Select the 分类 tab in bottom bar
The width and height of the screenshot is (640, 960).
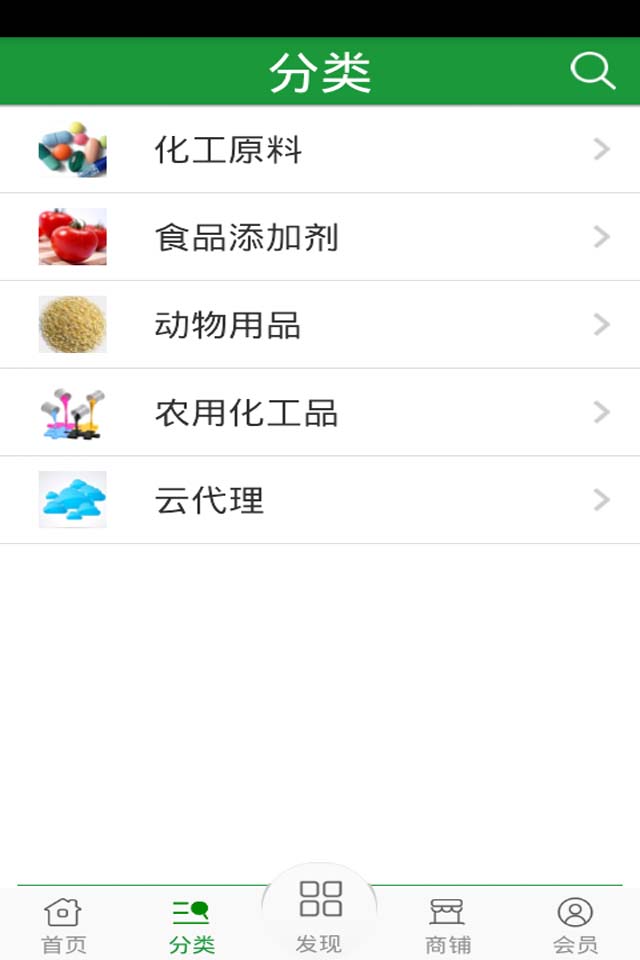[191, 925]
